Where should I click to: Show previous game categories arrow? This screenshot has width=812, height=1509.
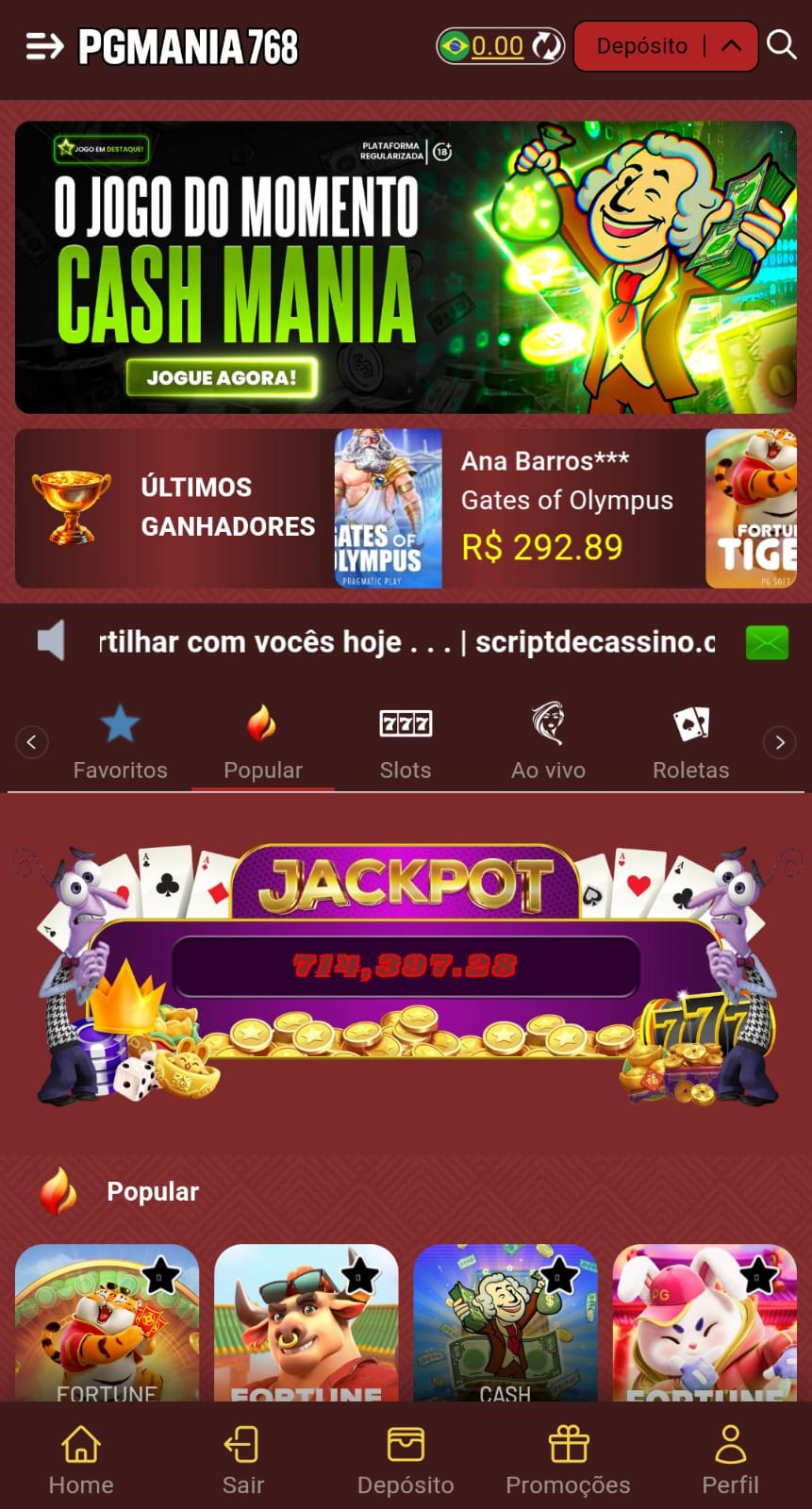click(x=31, y=742)
